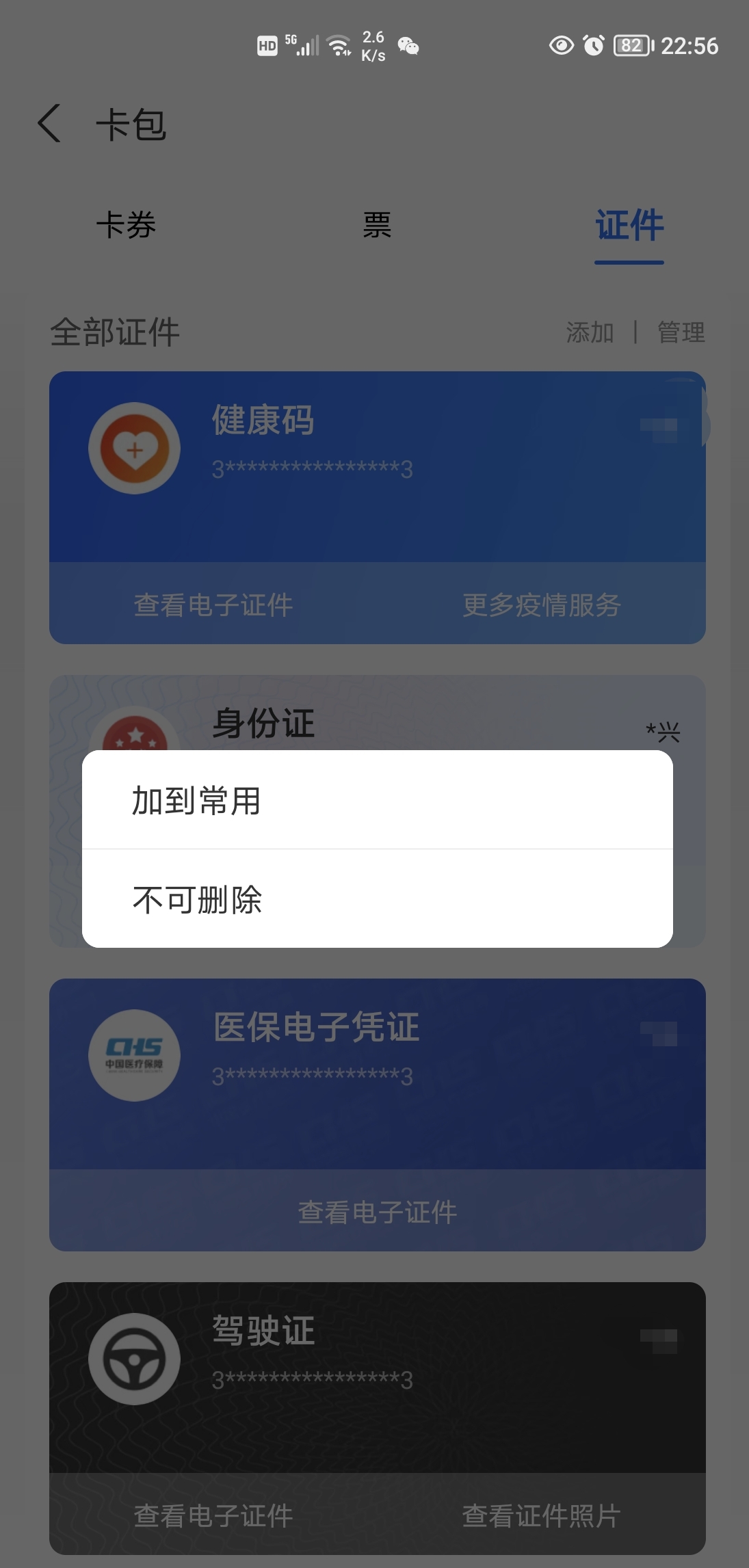Viewport: 749px width, 1568px height.
Task: Open 查看证件照片 for the driver's license
Action: [541, 1515]
